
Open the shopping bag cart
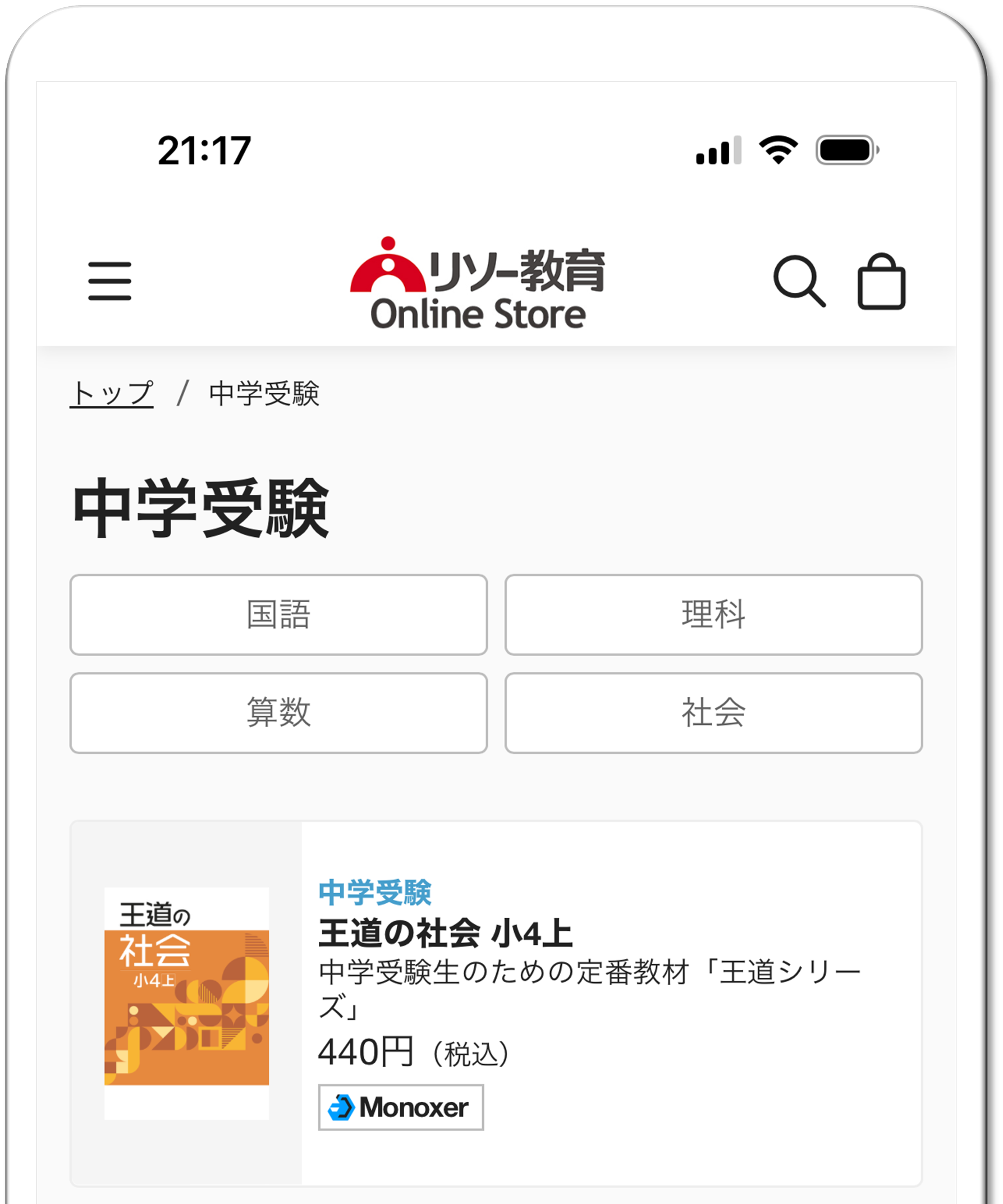pyautogui.click(x=881, y=282)
